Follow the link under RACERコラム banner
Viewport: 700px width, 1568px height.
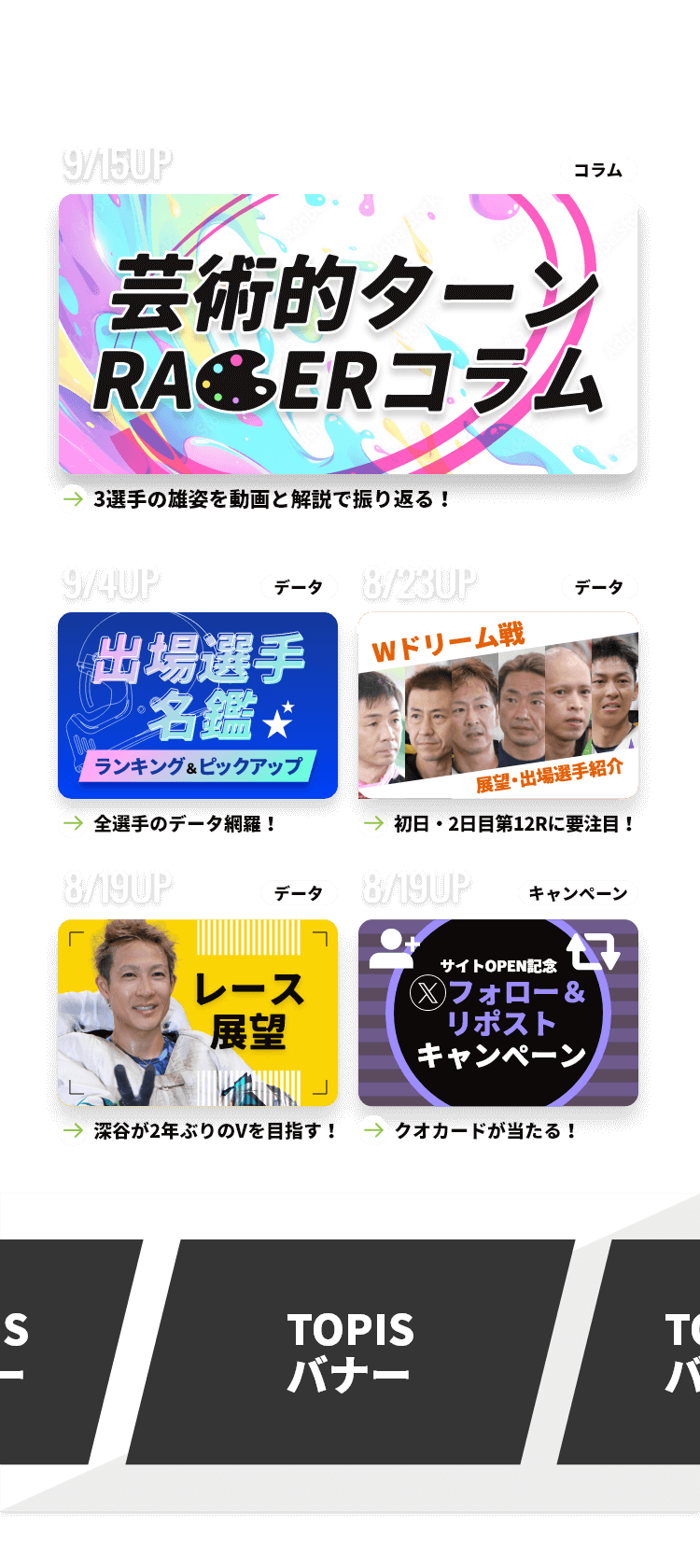271,499
